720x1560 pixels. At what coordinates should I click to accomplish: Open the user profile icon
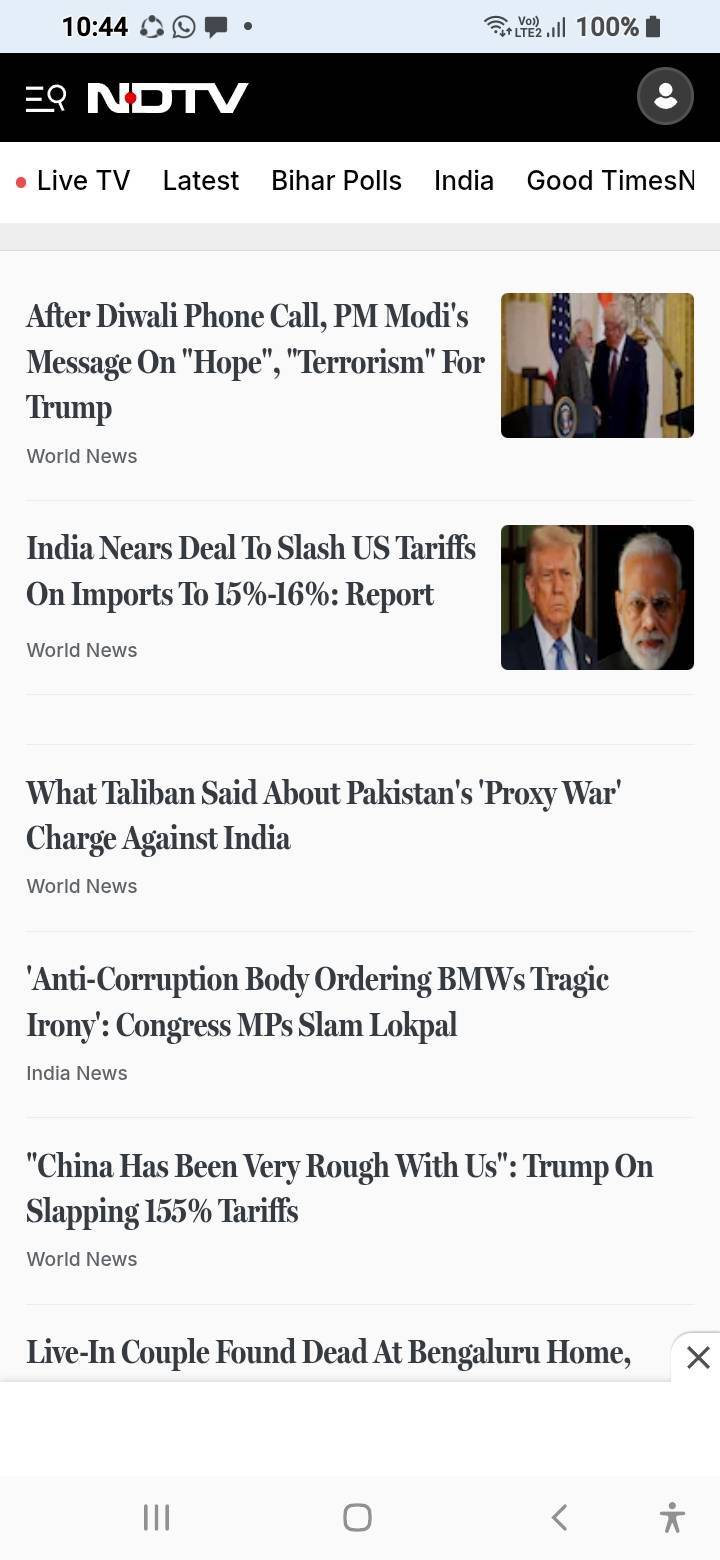(665, 97)
